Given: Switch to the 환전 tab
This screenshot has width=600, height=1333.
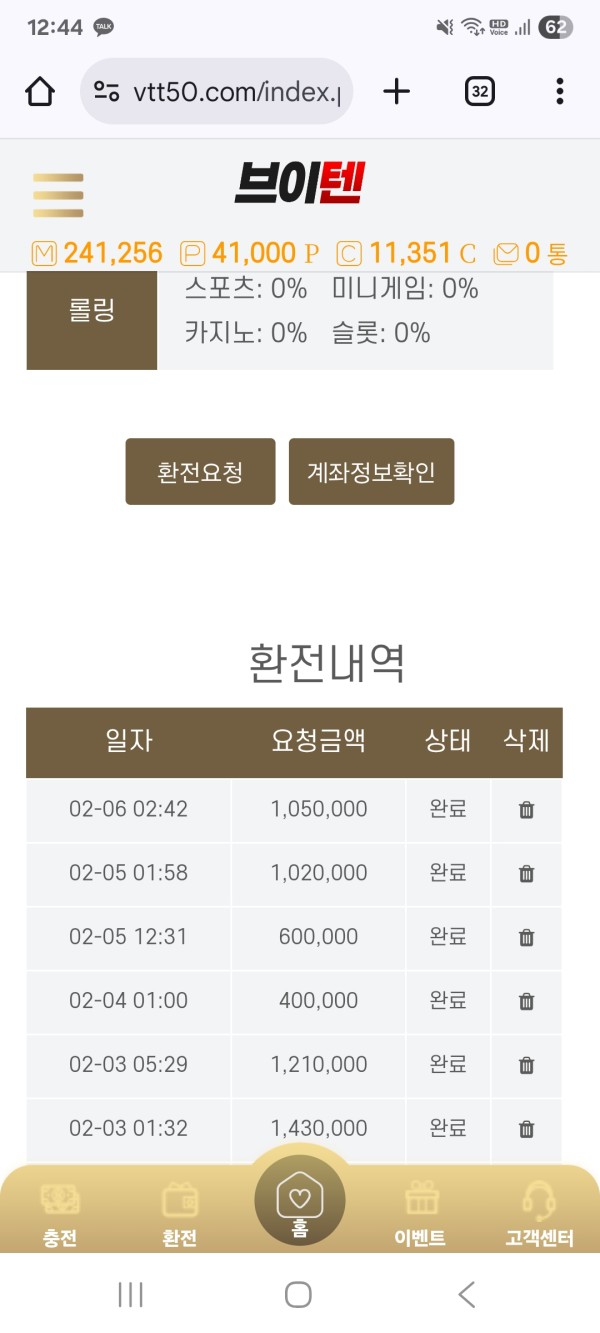Looking at the screenshot, I should [180, 1215].
